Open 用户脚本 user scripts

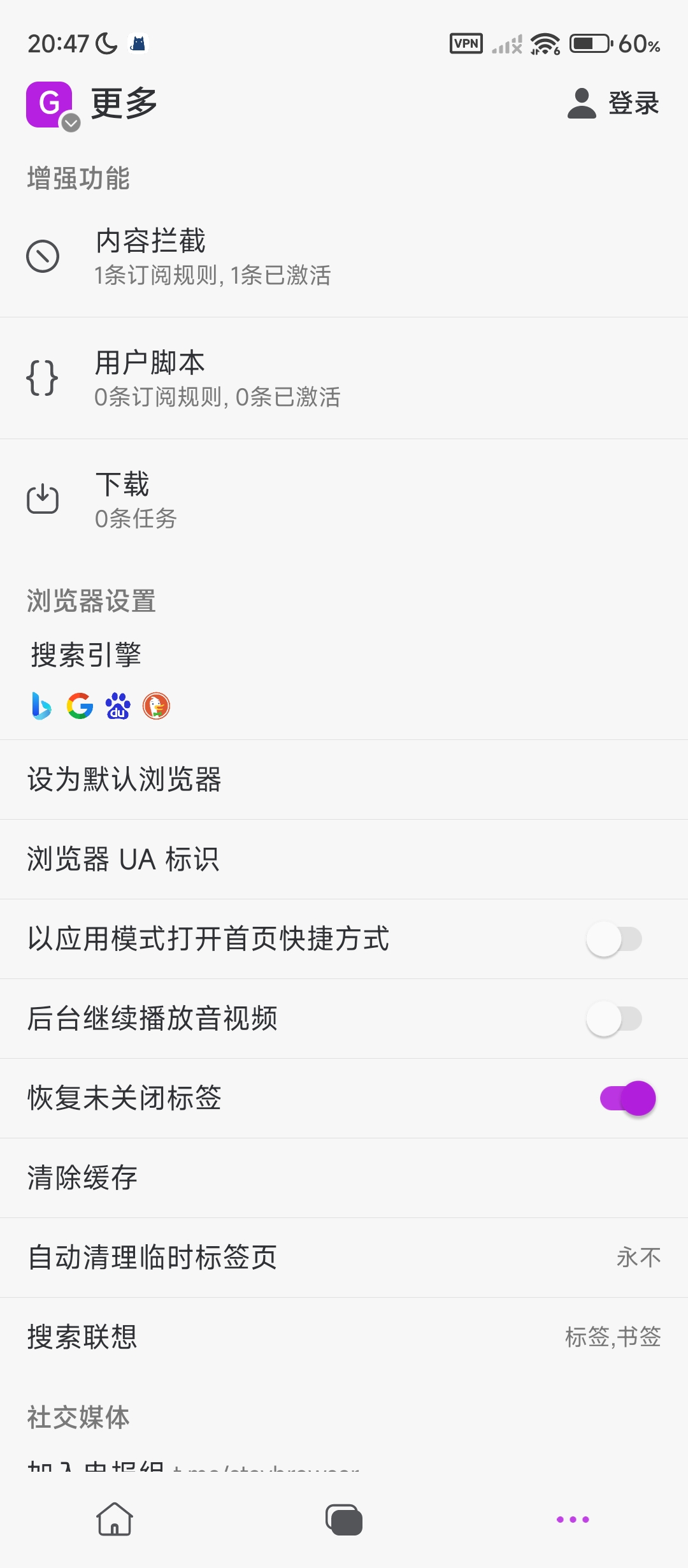click(x=344, y=379)
